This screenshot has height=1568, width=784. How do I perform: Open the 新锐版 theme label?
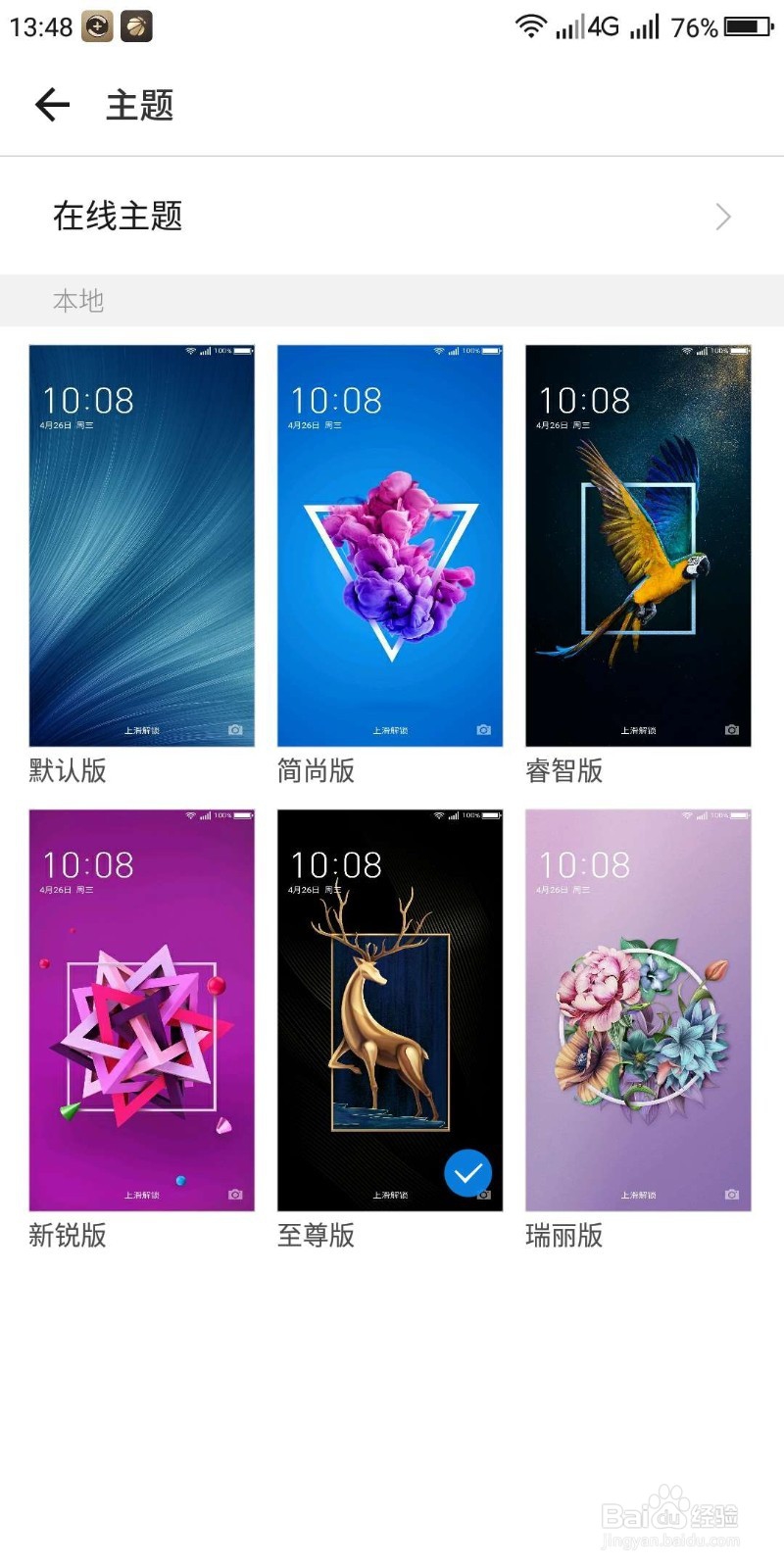click(x=68, y=1236)
